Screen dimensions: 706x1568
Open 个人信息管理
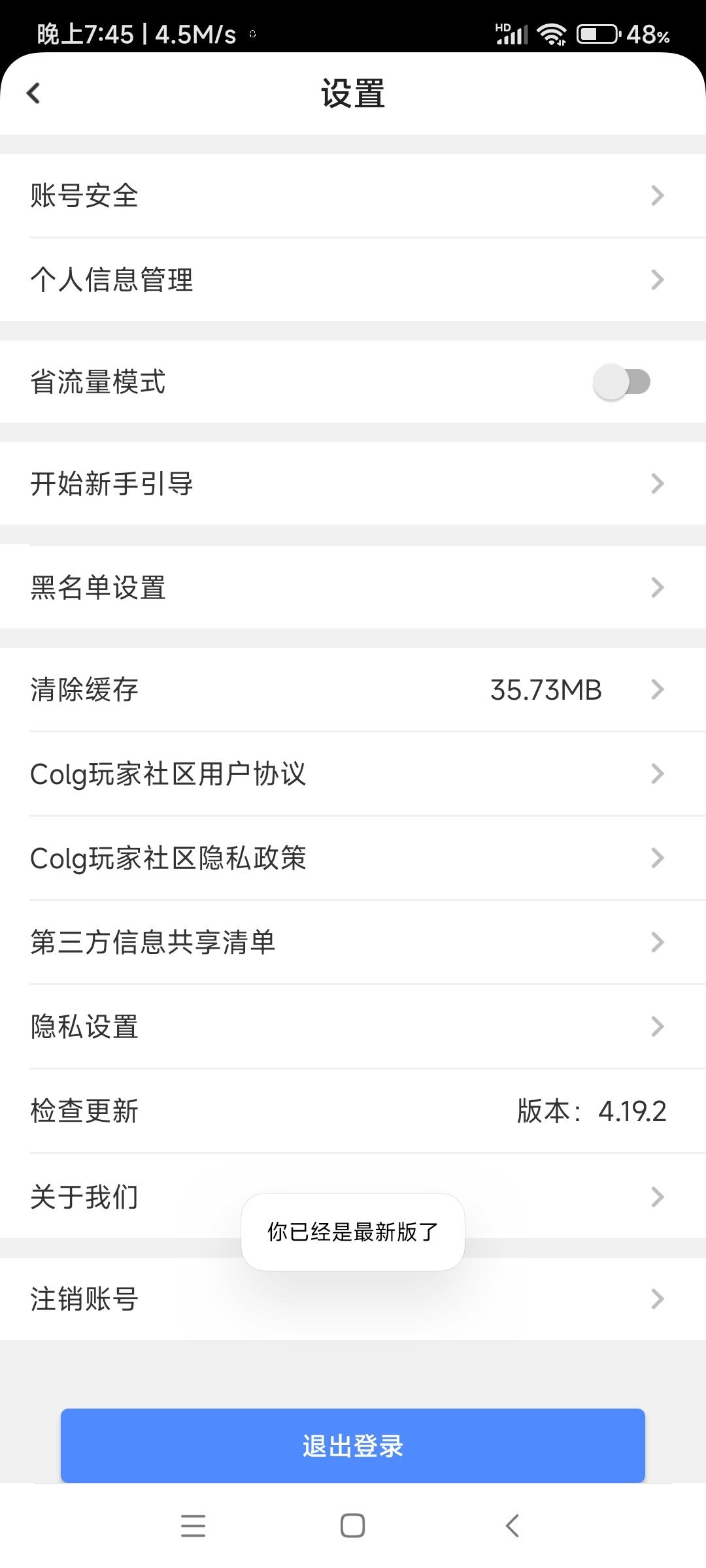(353, 280)
